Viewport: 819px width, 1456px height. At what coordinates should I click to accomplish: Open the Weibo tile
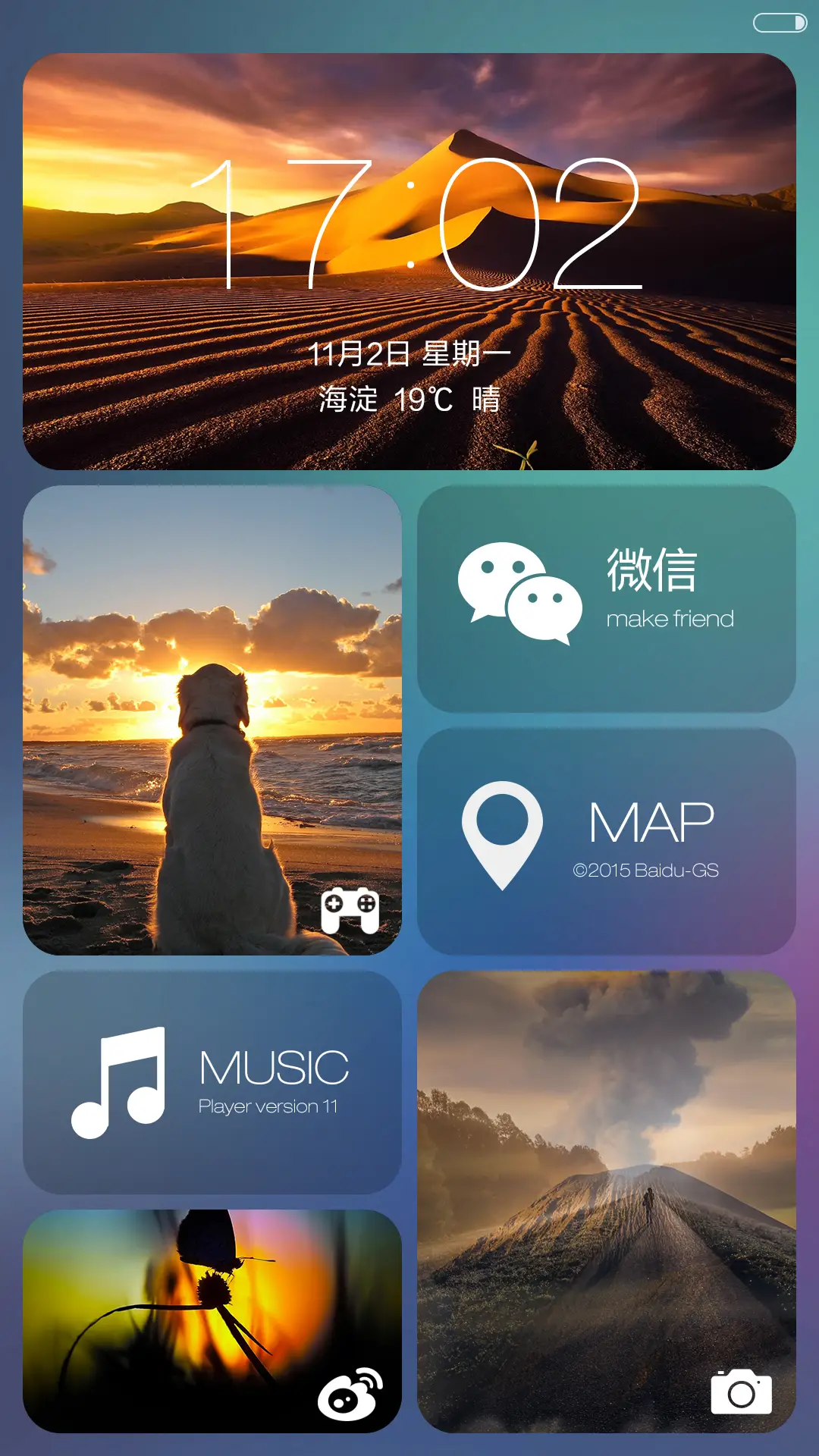click(x=212, y=1321)
